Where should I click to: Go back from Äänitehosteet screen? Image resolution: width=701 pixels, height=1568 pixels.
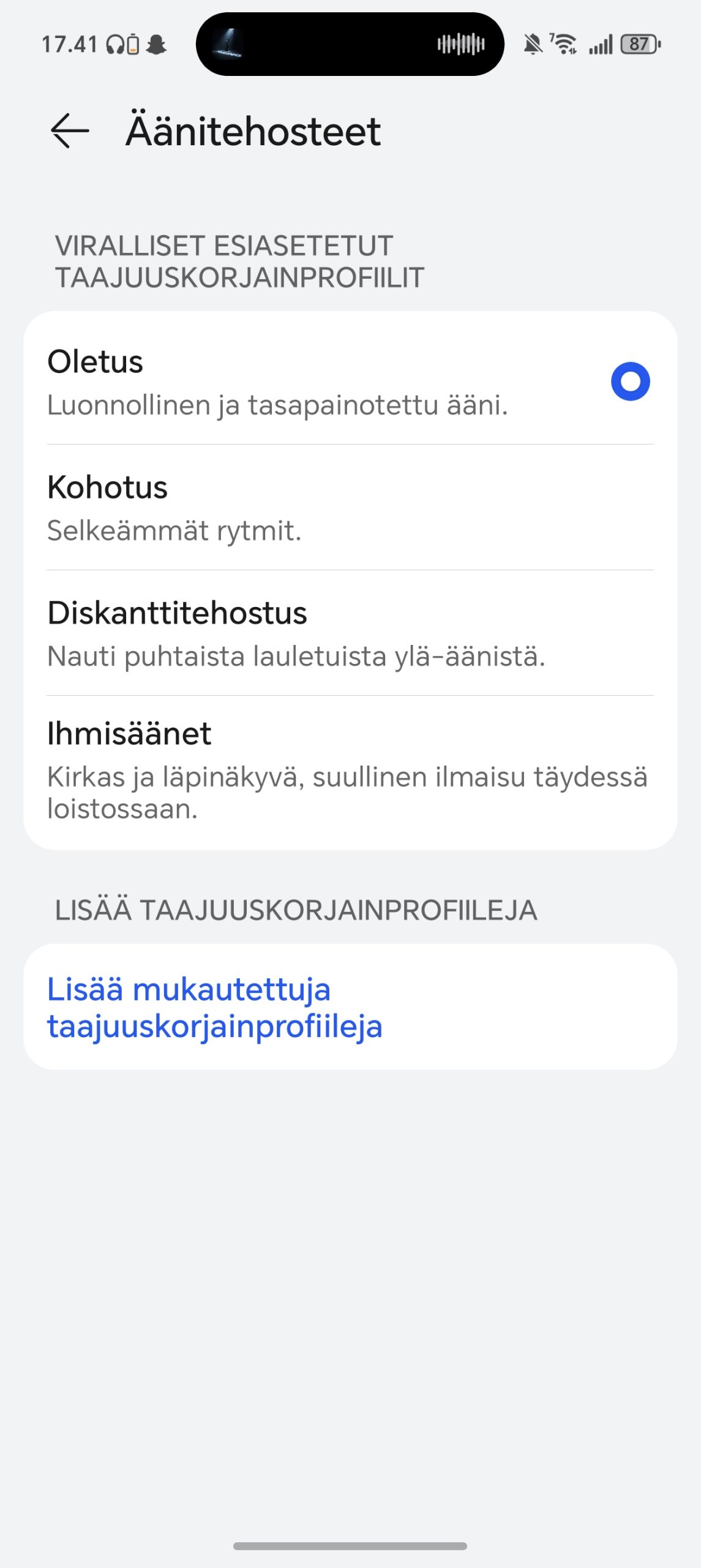(69, 130)
